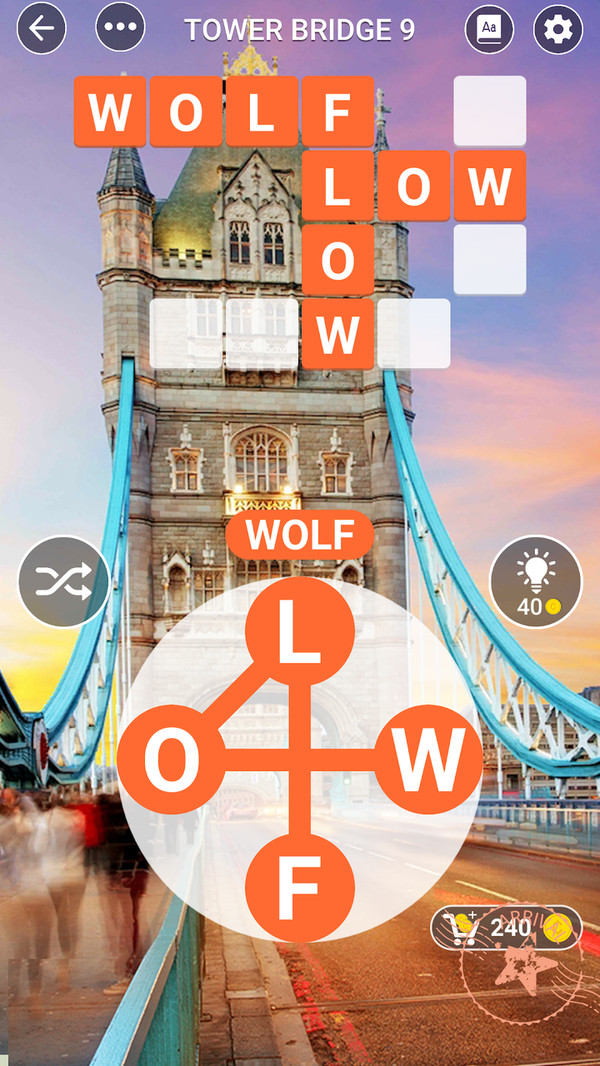Viewport: 600px width, 1066px height.
Task: Select letter O in the wheel
Action: tap(172, 760)
